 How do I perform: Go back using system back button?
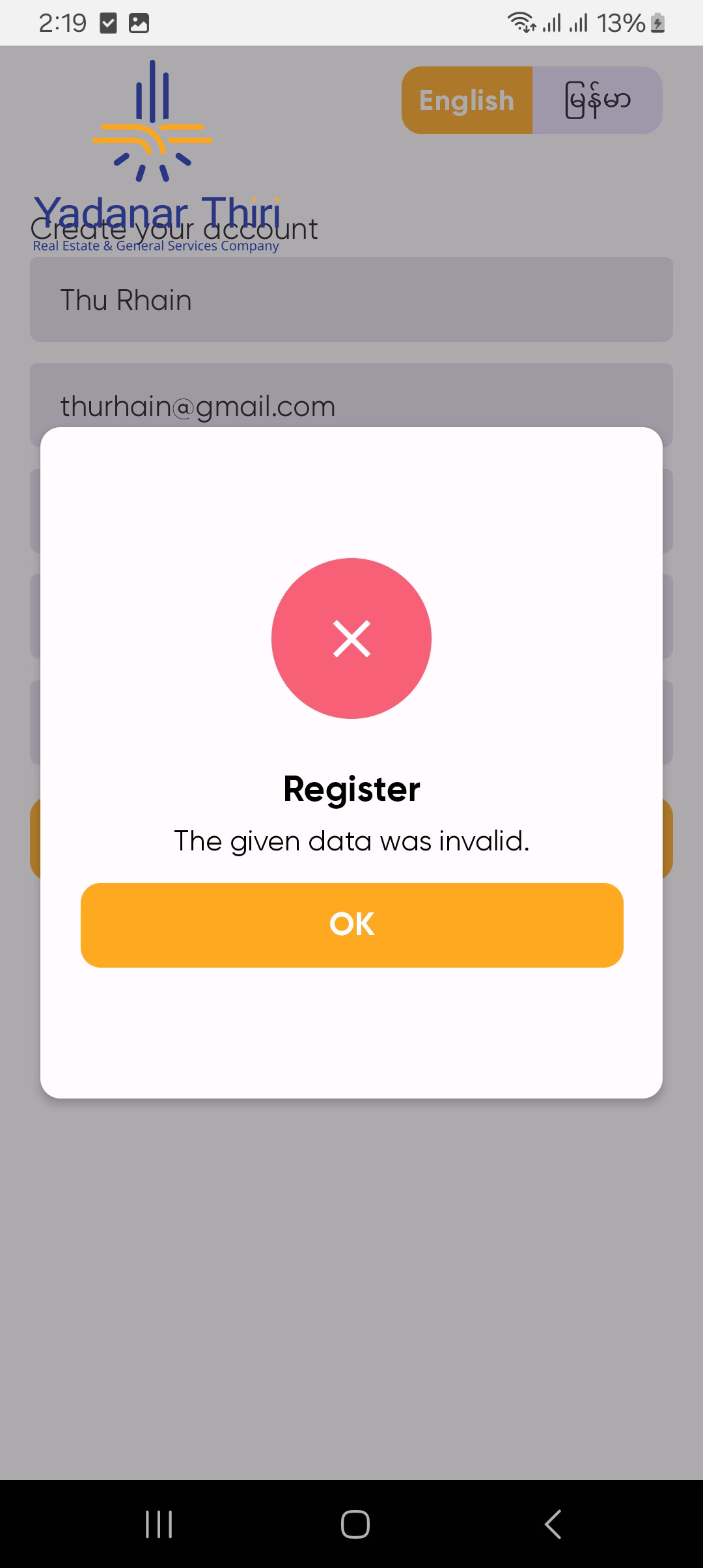pyautogui.click(x=553, y=1524)
